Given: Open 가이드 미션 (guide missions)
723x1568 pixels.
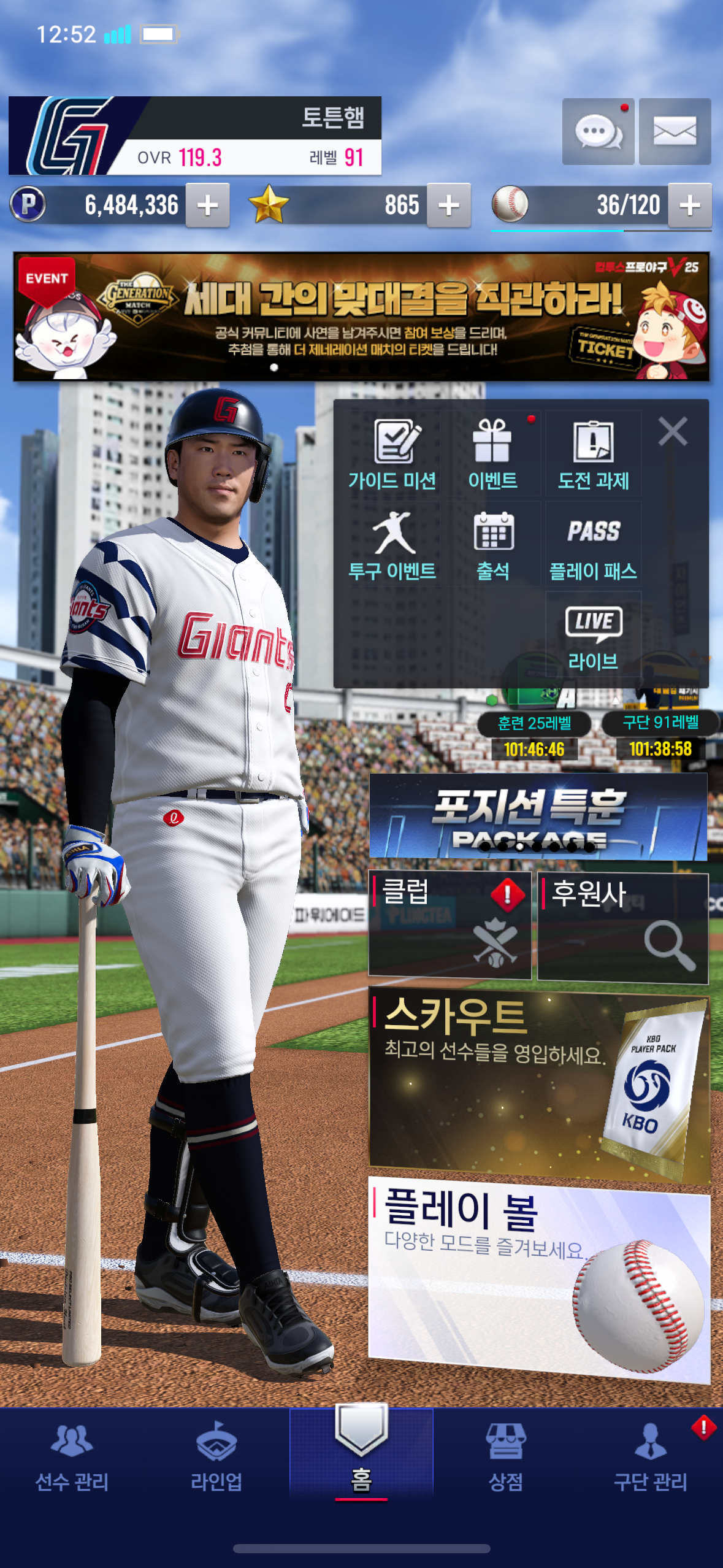Looking at the screenshot, I should (392, 455).
